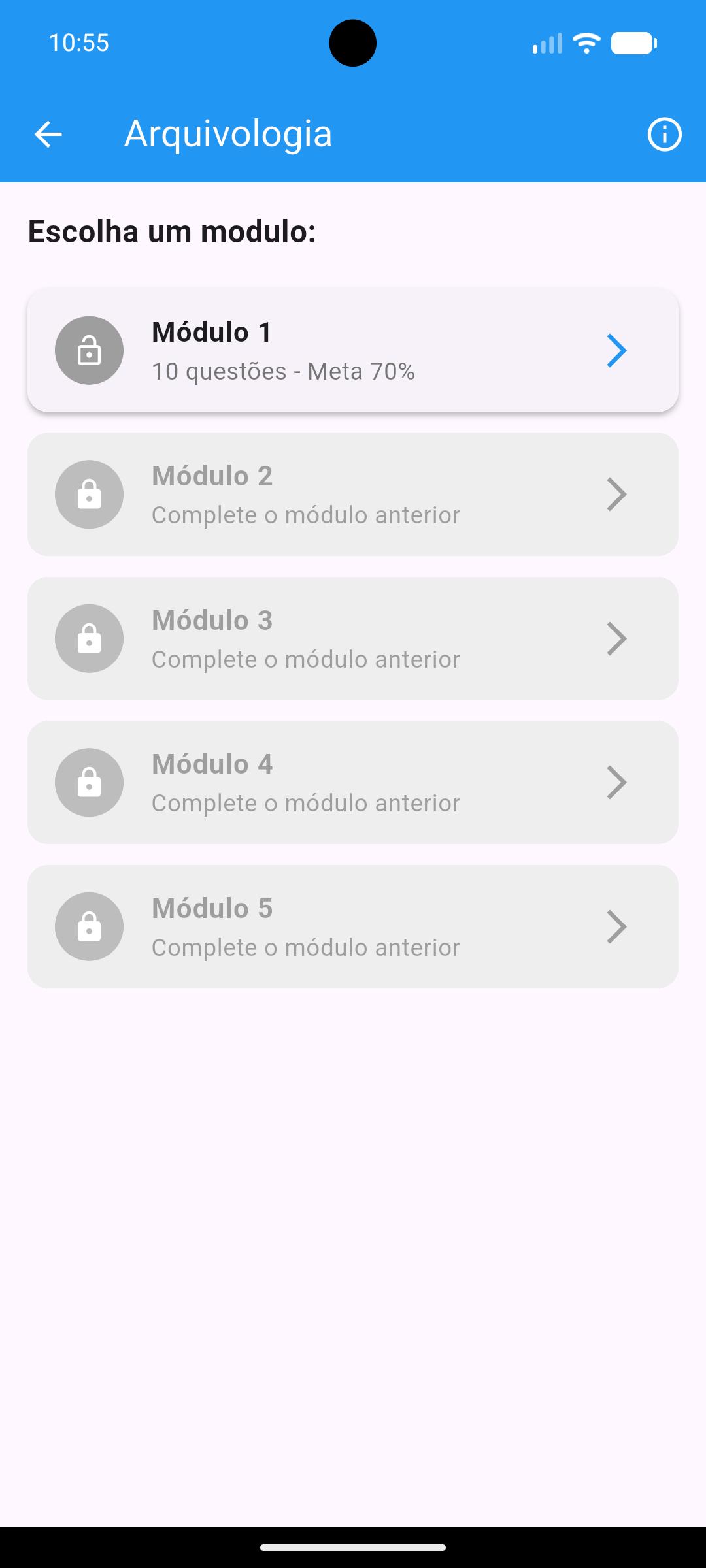
Task: Go back using the arrow icon
Action: [x=48, y=135]
